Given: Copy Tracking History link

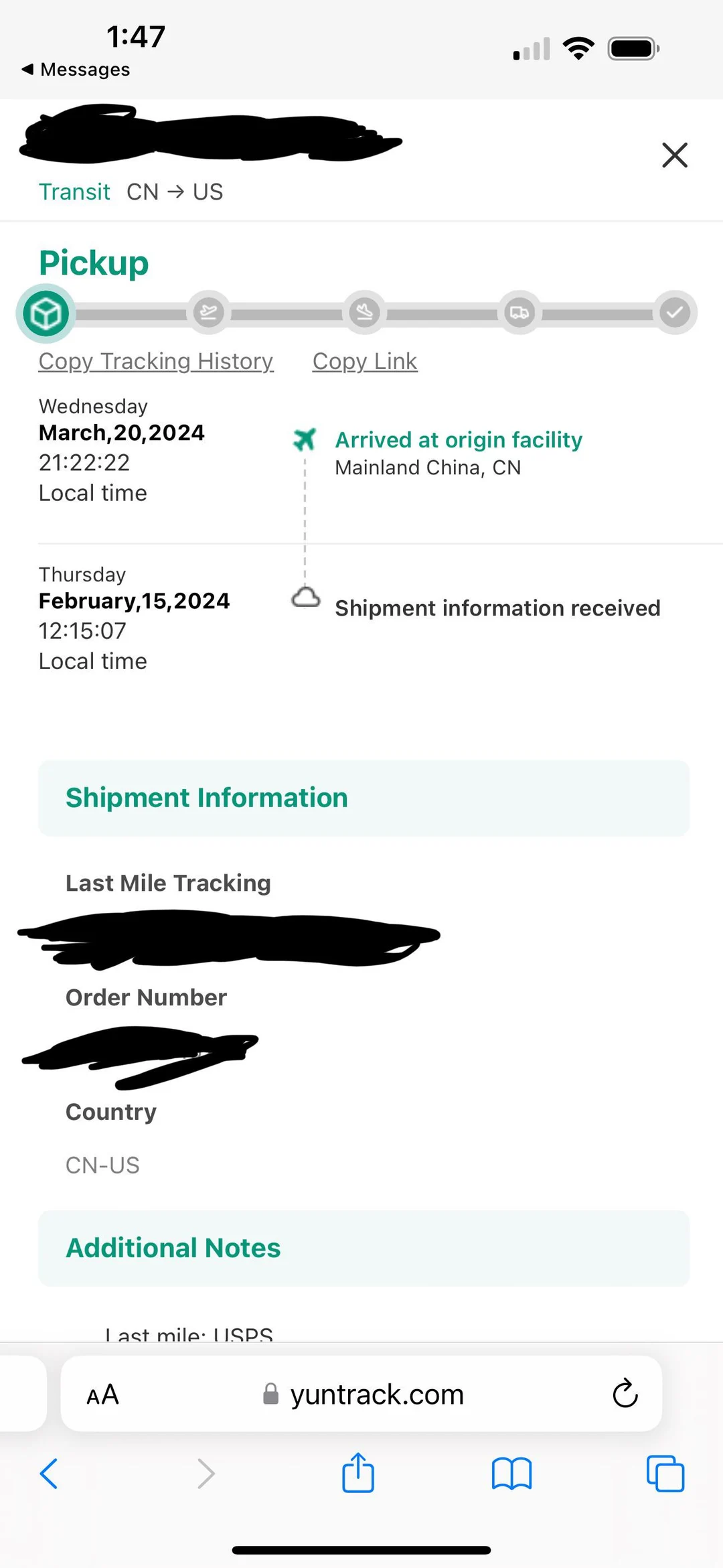Looking at the screenshot, I should [156, 362].
